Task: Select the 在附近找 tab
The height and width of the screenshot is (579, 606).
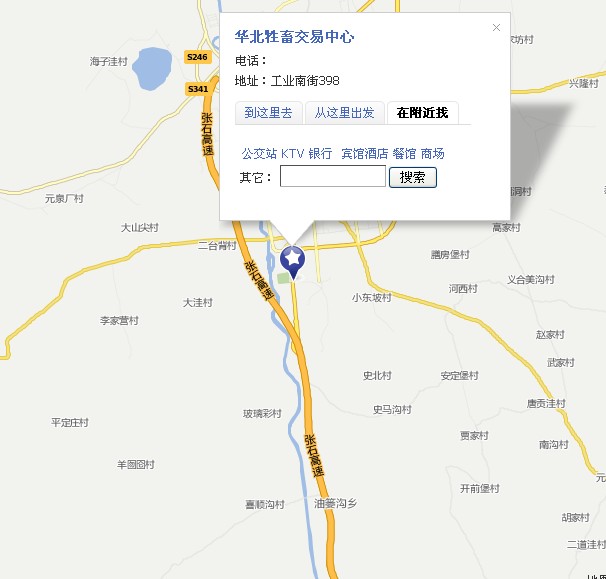Action: (422, 113)
